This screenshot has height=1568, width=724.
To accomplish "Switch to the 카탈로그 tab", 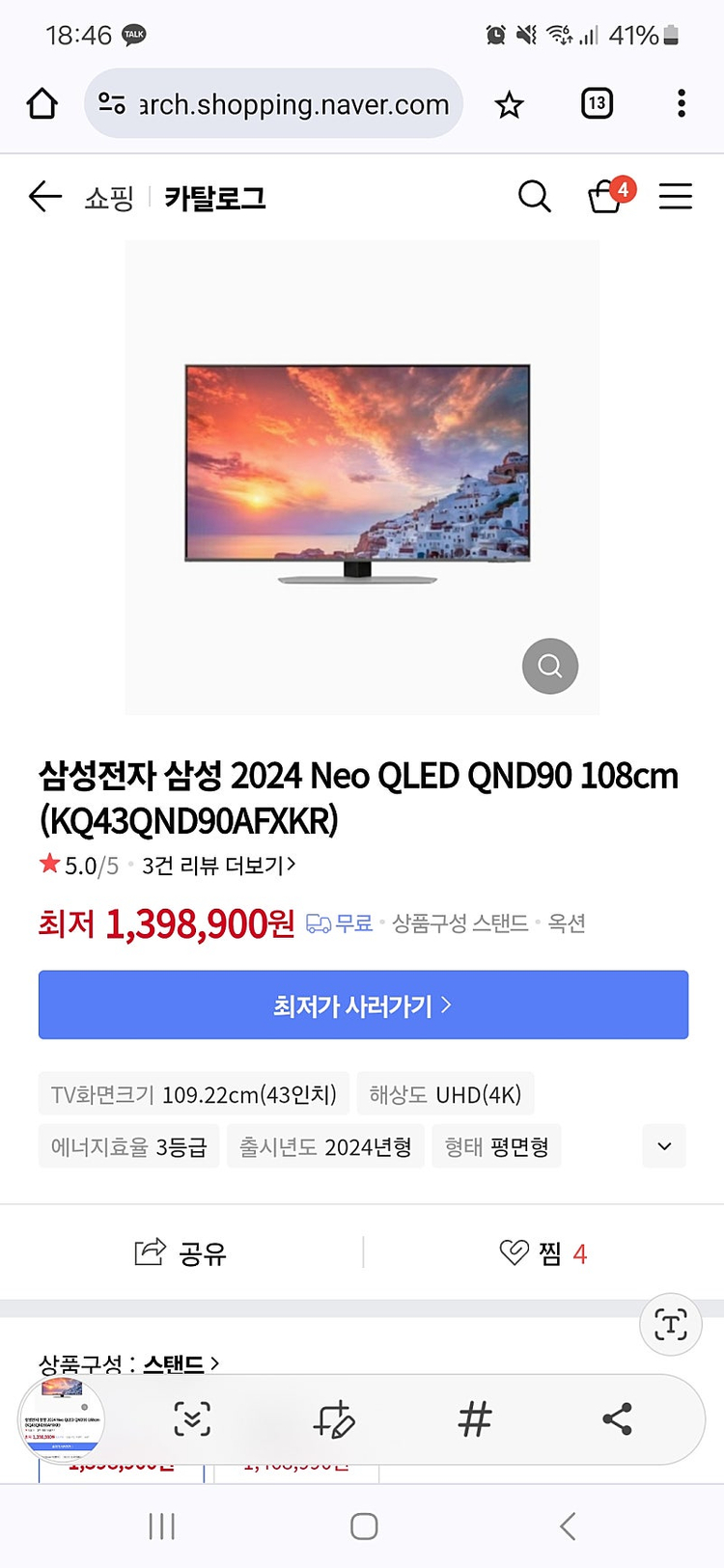I will [x=214, y=196].
